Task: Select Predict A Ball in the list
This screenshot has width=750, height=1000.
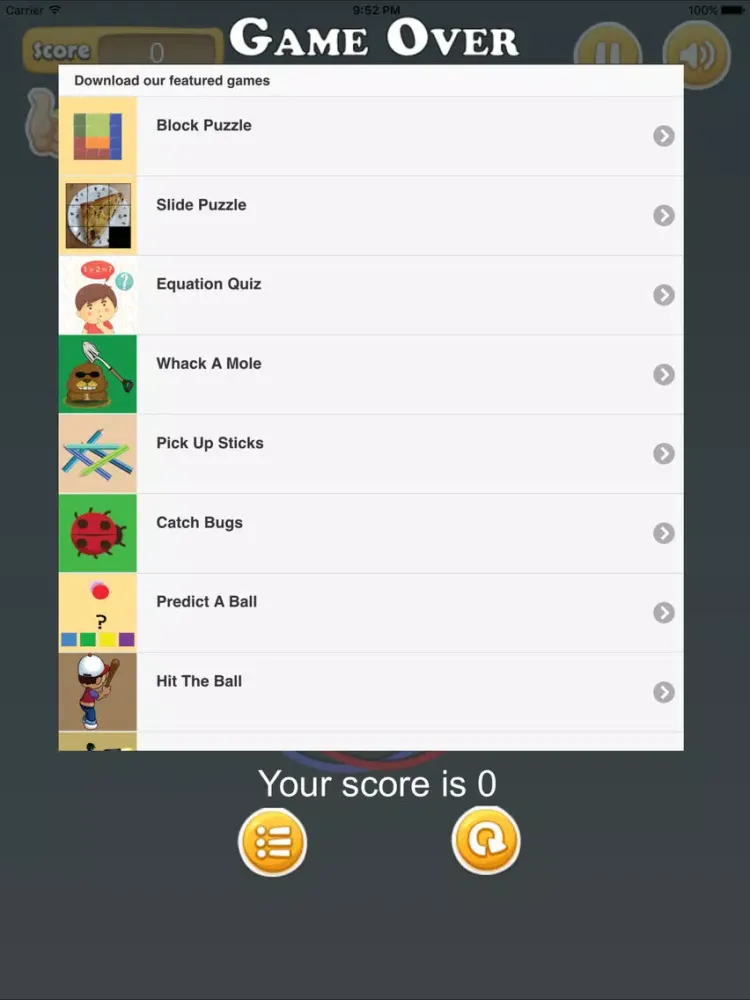Action: (x=370, y=612)
